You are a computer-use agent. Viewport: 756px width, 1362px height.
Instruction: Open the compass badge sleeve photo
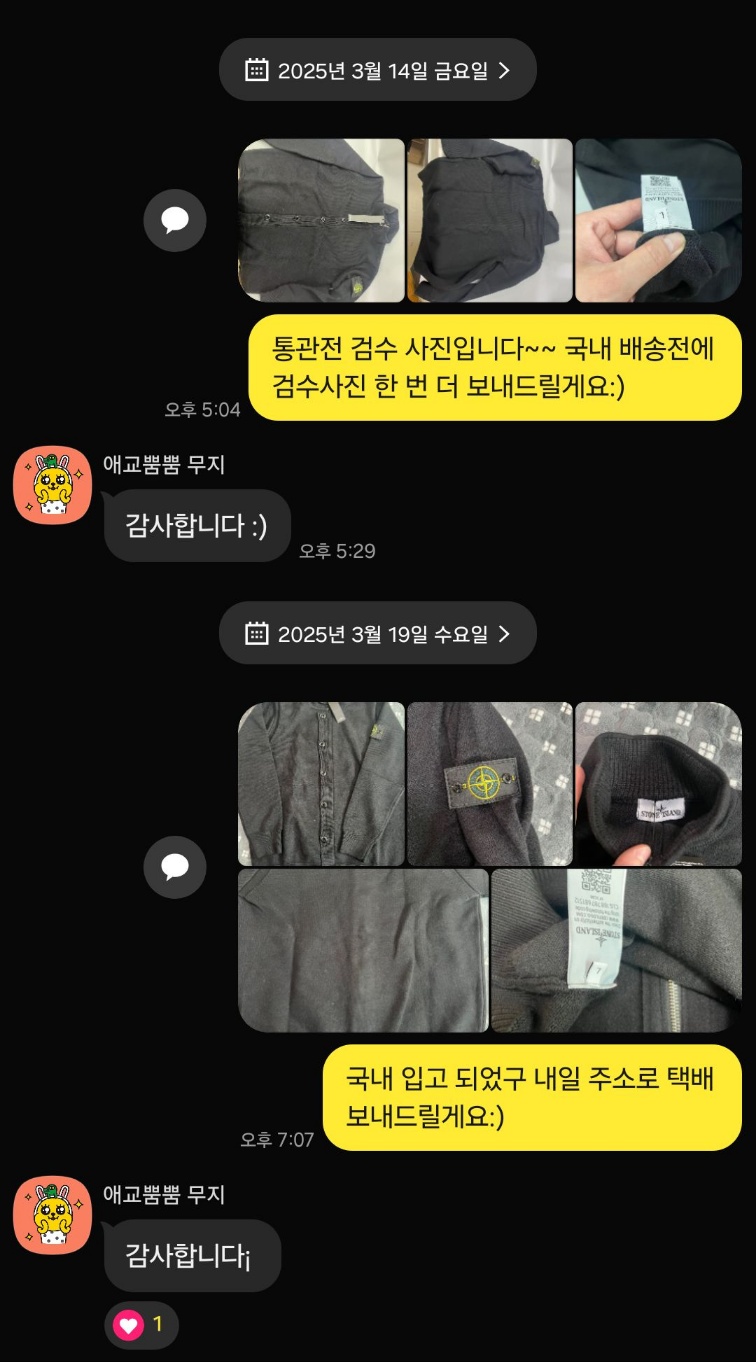coord(489,783)
